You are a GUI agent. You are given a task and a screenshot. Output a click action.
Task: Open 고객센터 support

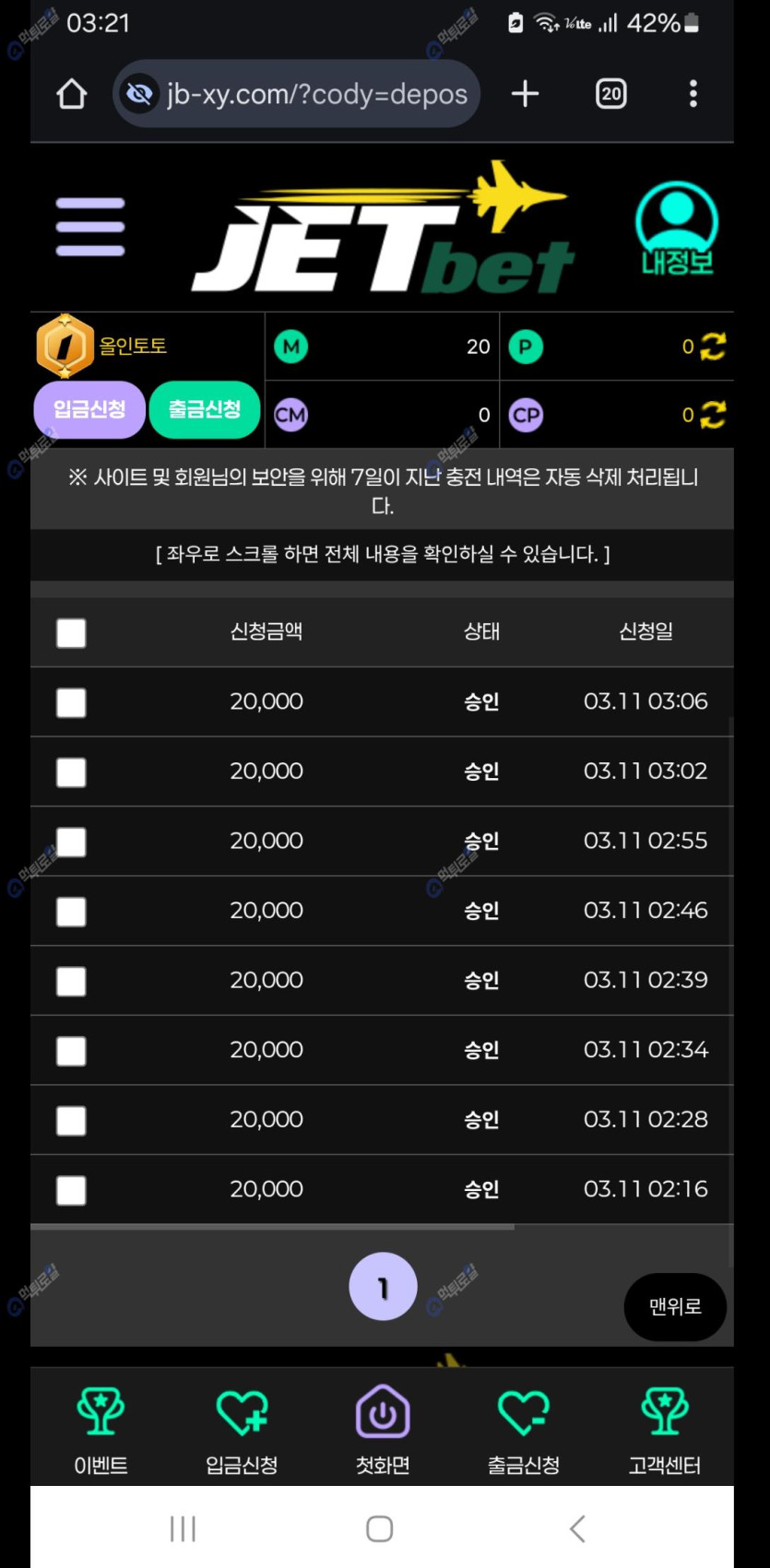click(664, 1431)
